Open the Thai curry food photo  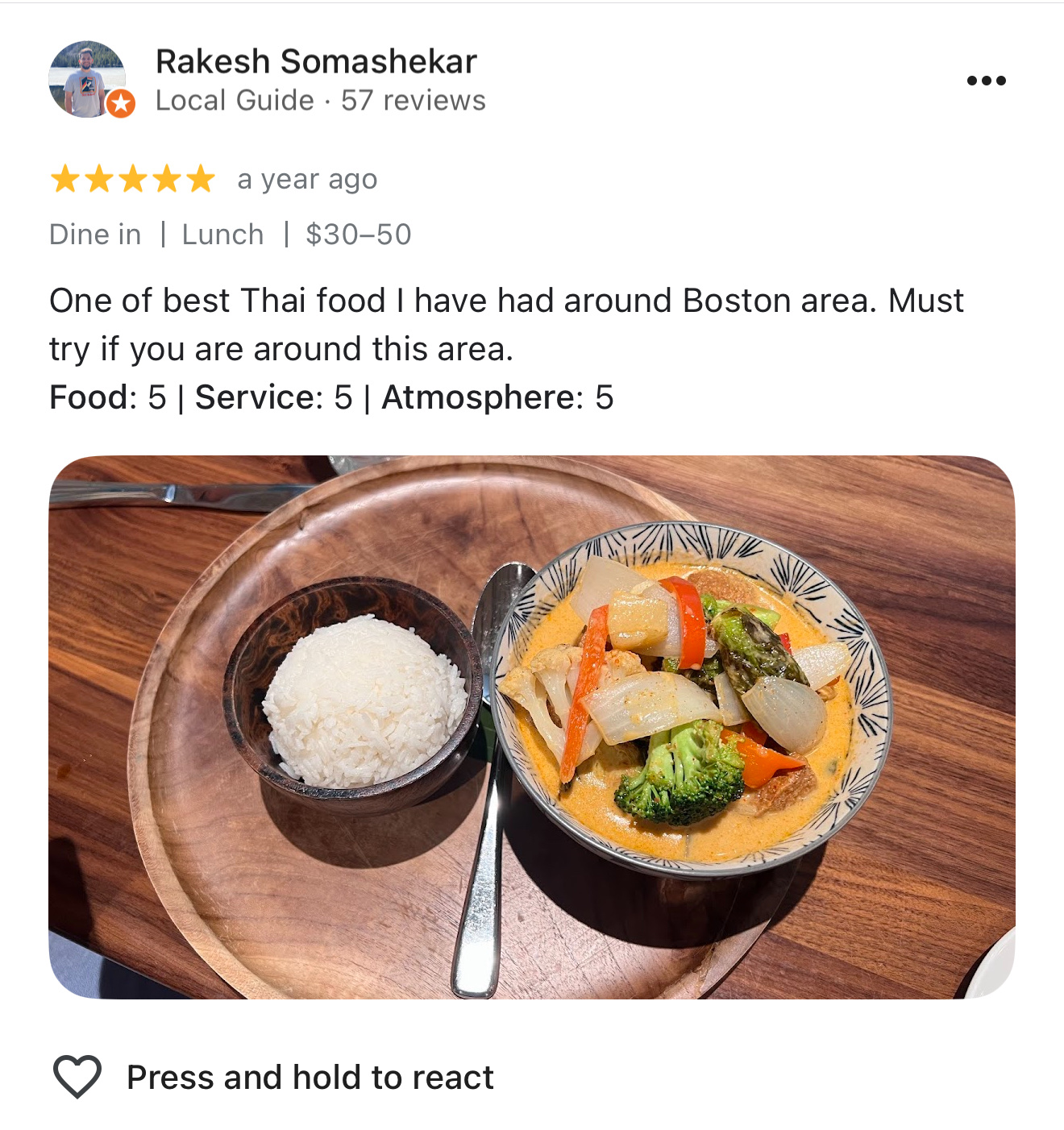pos(531,726)
